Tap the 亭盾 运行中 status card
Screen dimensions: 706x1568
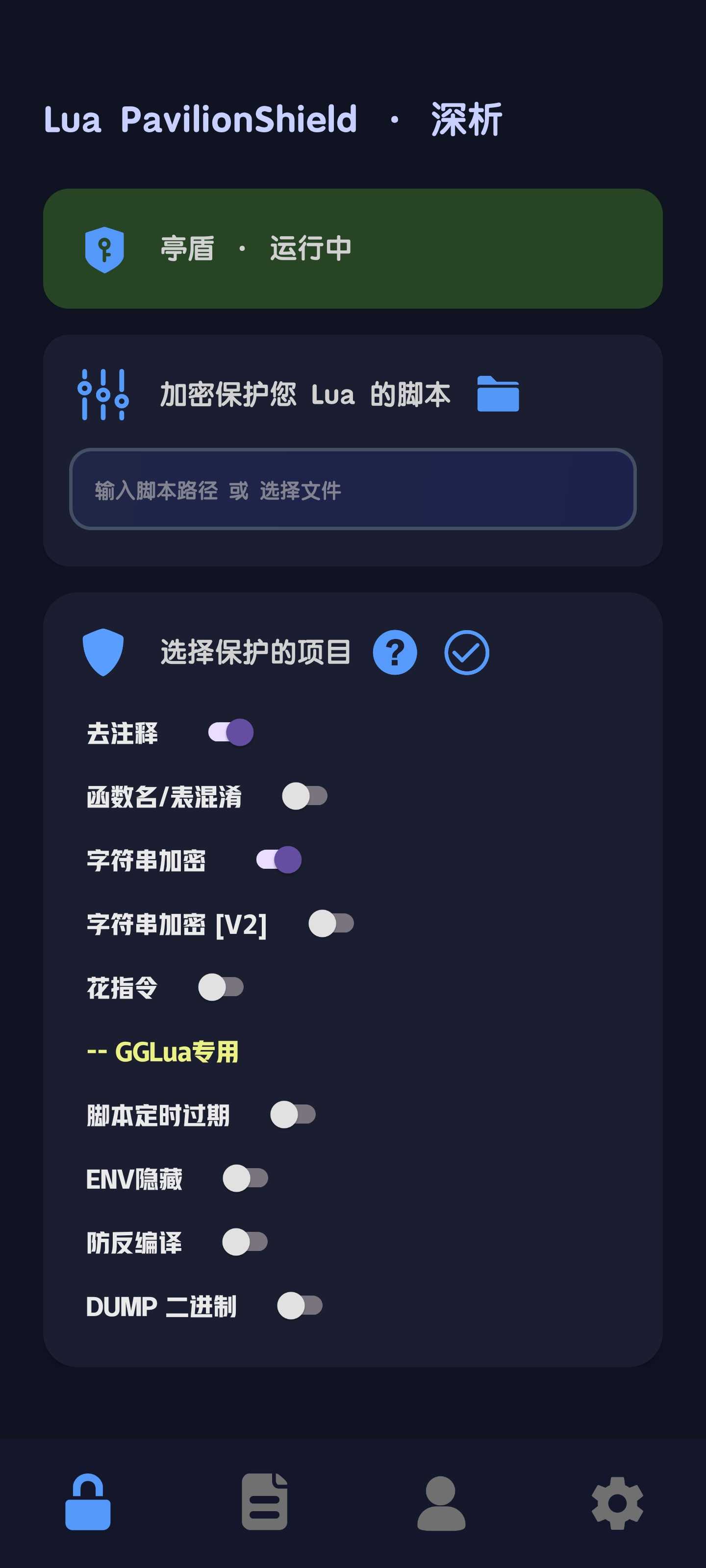click(x=353, y=248)
